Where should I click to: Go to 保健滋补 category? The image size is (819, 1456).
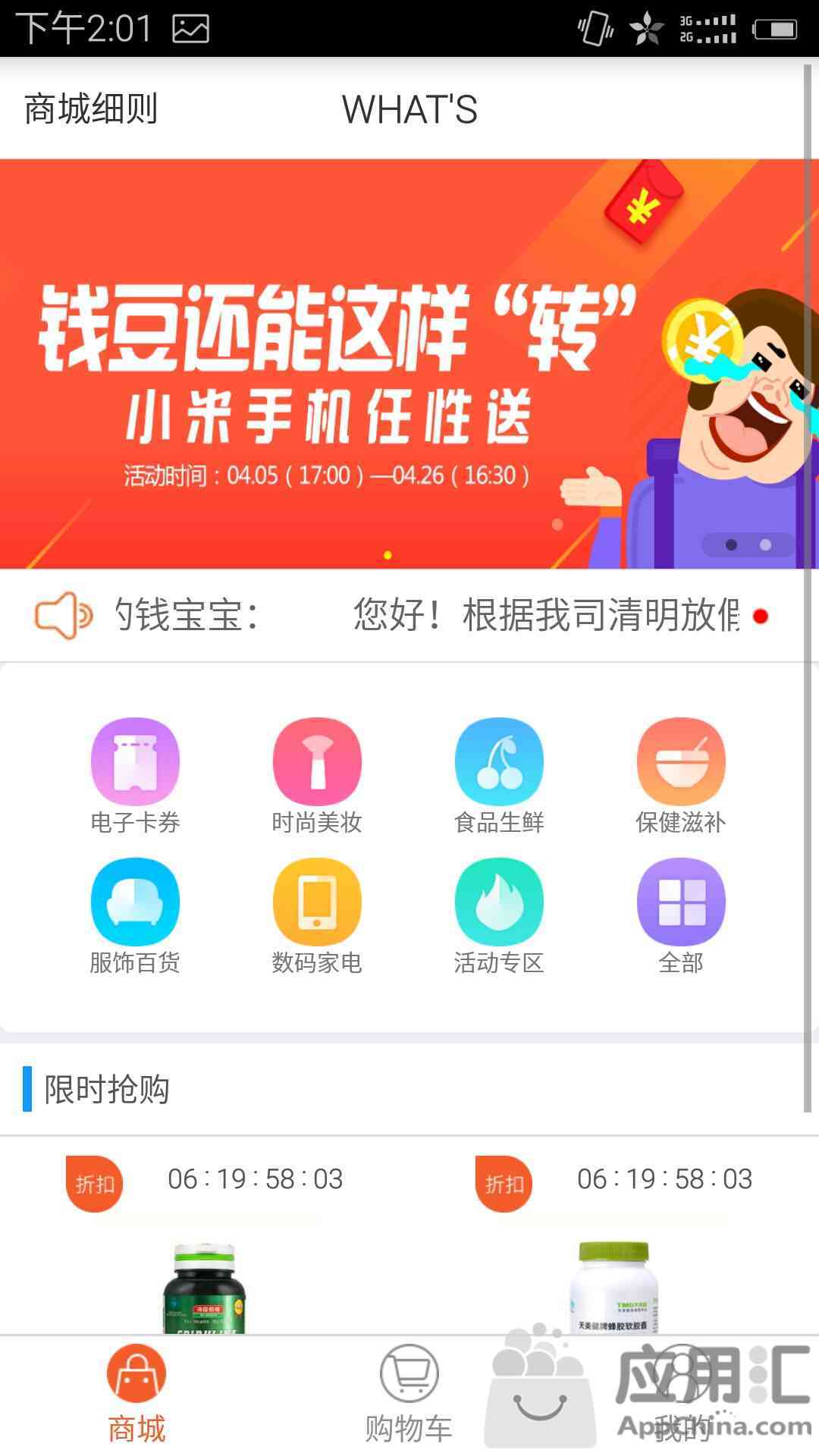point(681,762)
